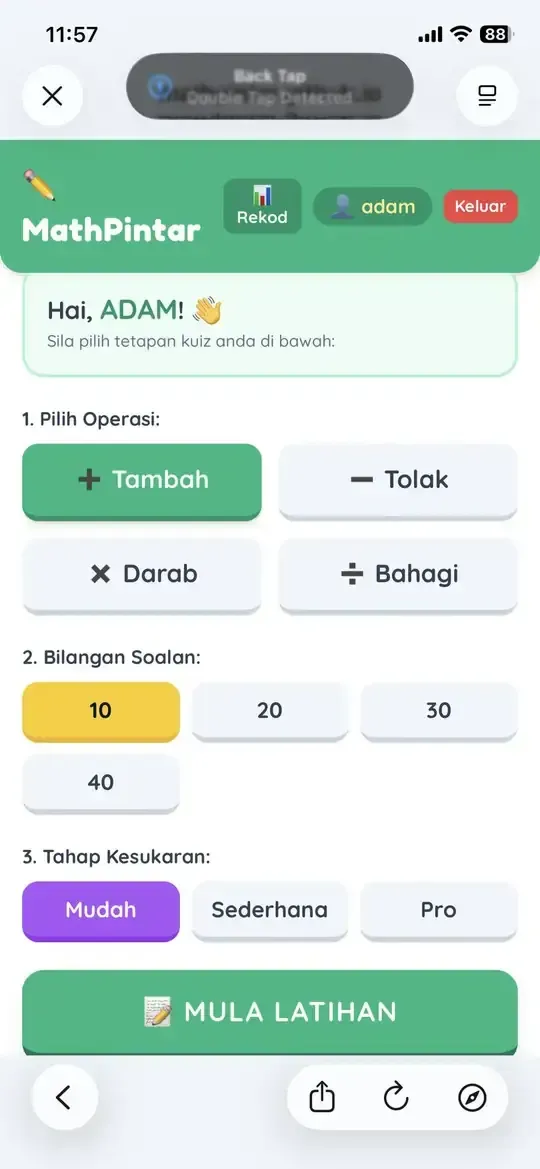
Task: Reload the page
Action: pyautogui.click(x=396, y=1097)
